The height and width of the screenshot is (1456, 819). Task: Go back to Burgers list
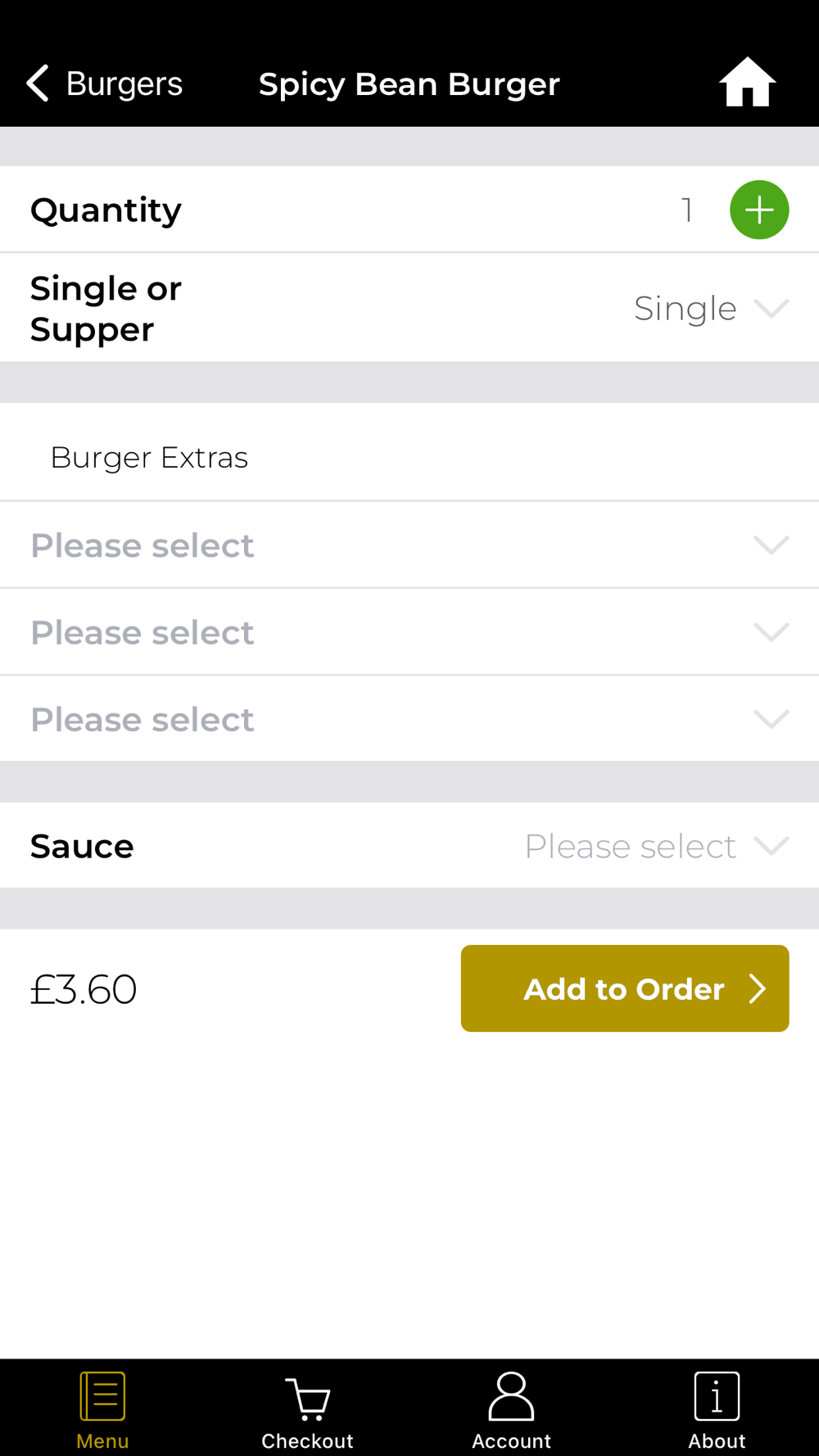point(104,84)
